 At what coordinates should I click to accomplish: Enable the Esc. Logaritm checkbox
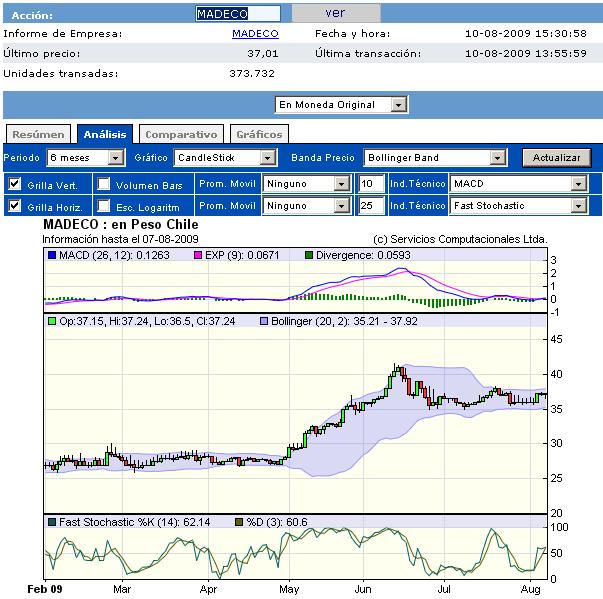(x=104, y=206)
